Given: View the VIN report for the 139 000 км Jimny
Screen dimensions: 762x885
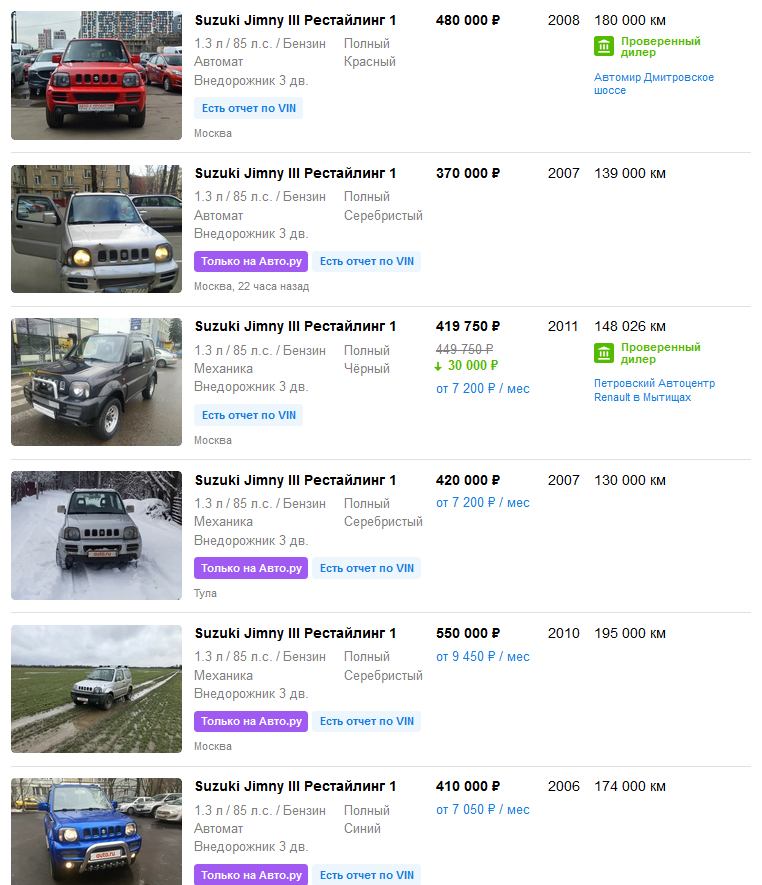Looking at the screenshot, I should (x=366, y=262).
